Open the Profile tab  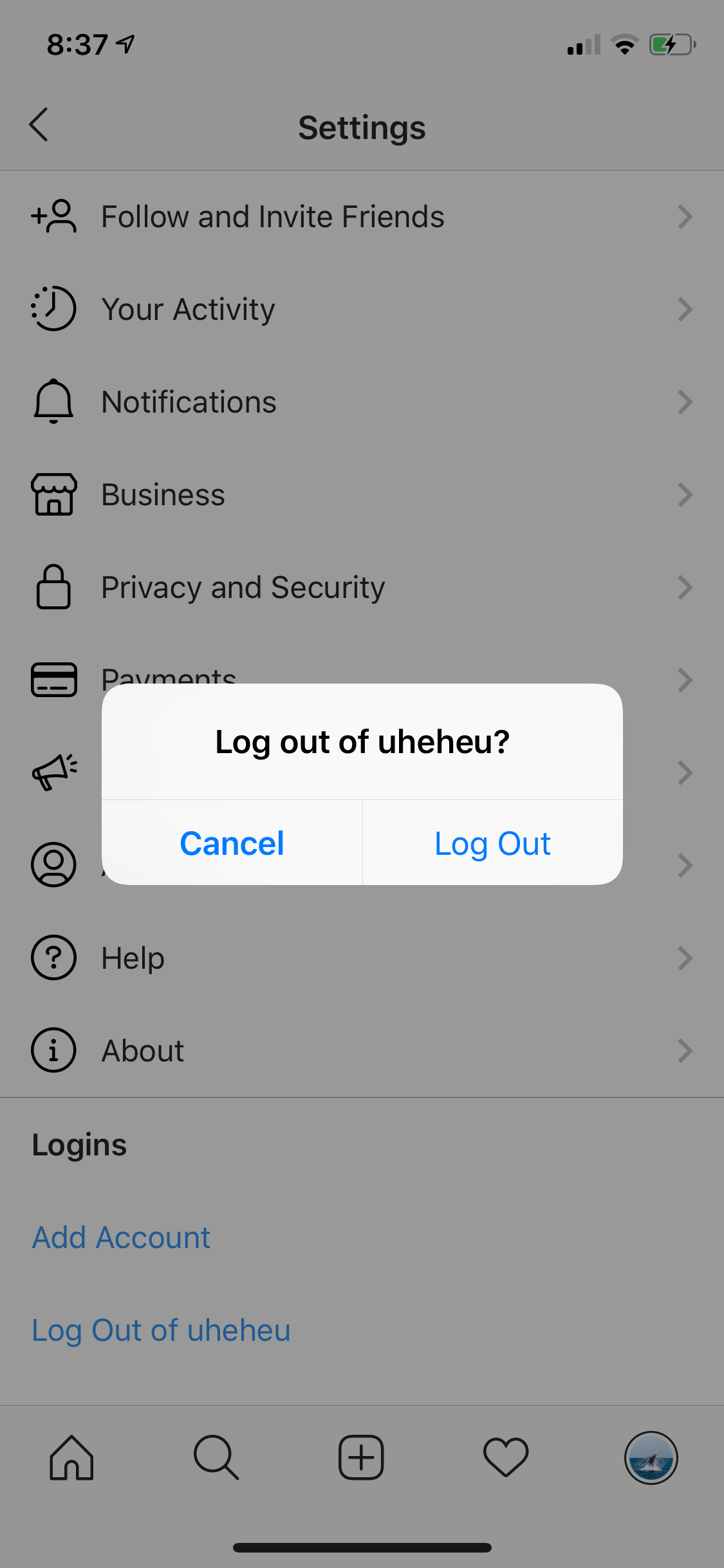pos(651,1458)
